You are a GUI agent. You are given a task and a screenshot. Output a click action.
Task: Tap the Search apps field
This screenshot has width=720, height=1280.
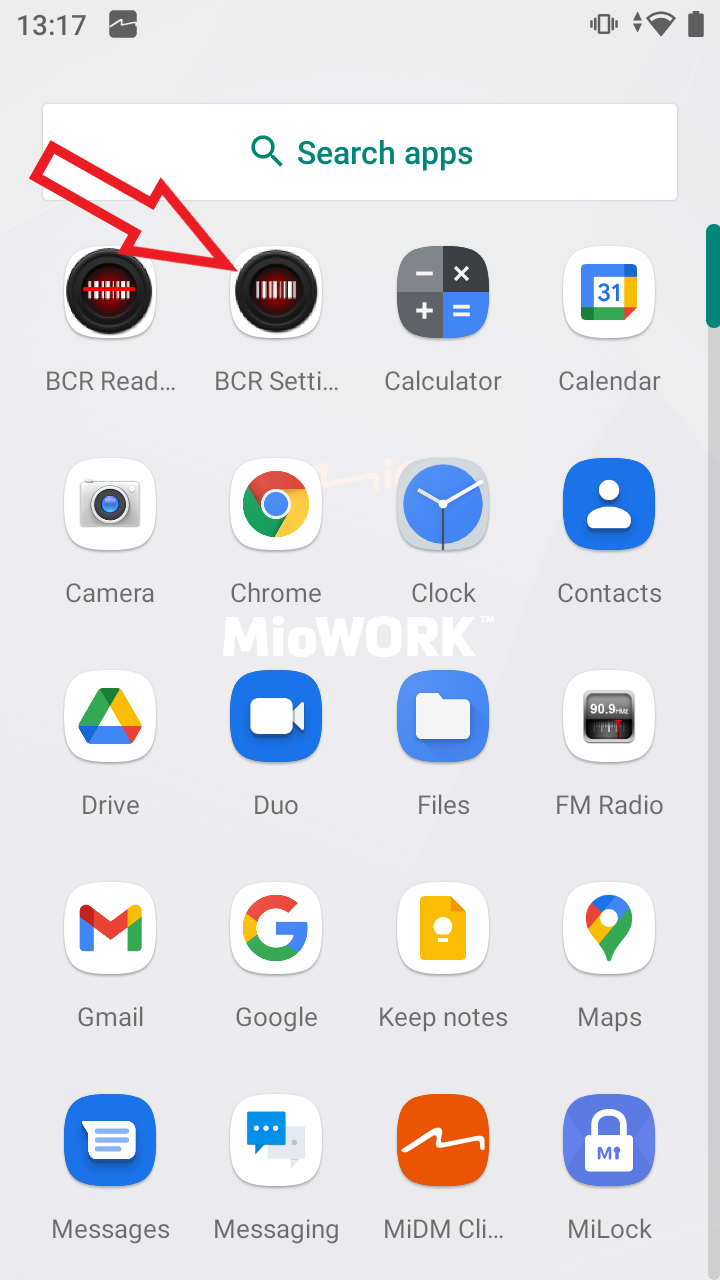360,152
